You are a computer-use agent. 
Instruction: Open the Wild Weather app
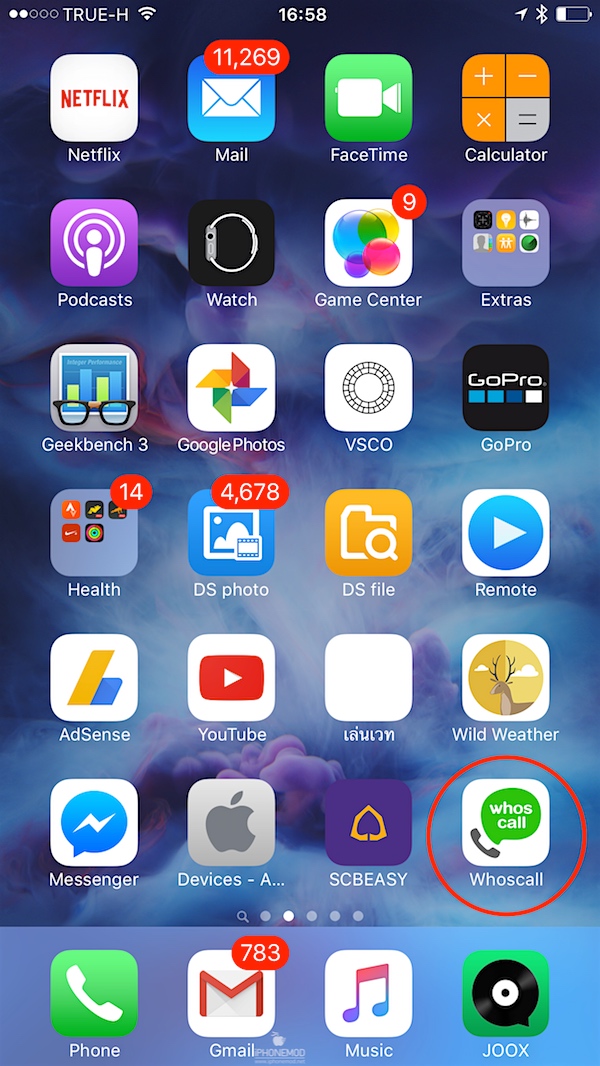505,678
